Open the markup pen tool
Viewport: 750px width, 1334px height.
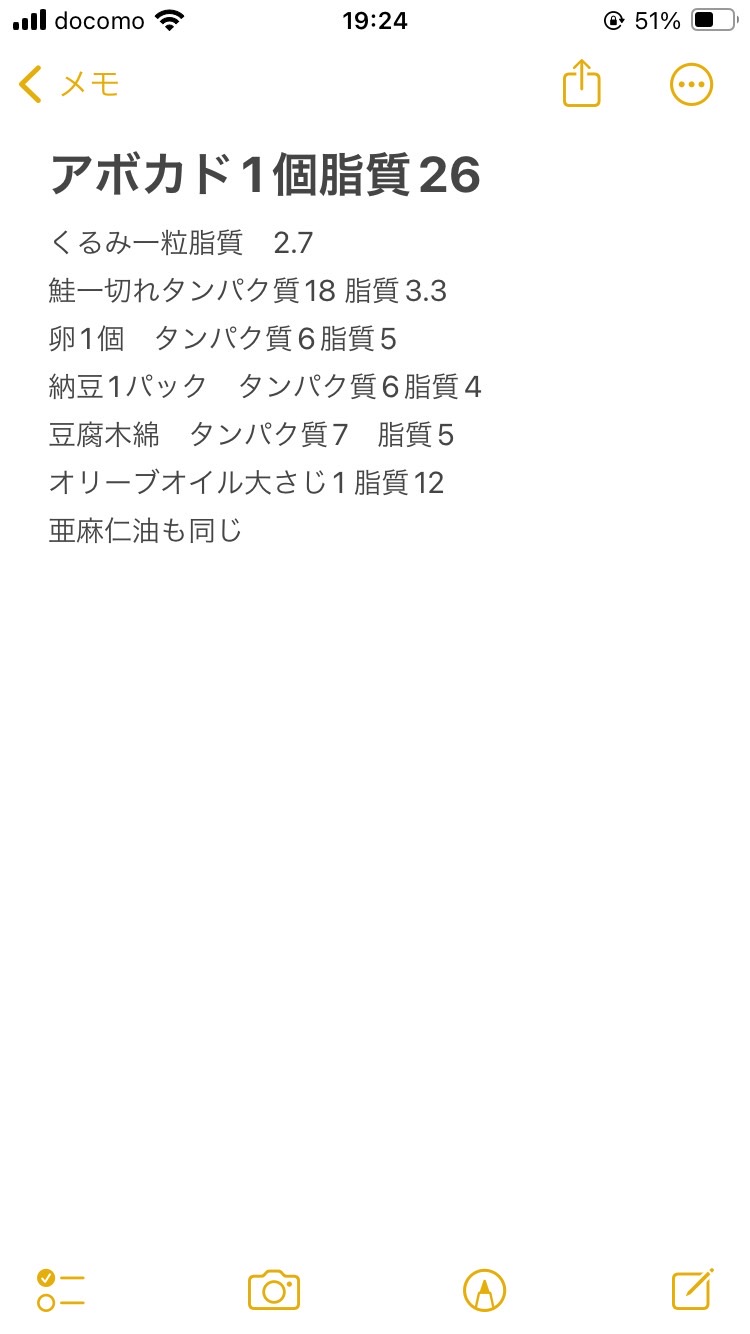coord(485,1290)
